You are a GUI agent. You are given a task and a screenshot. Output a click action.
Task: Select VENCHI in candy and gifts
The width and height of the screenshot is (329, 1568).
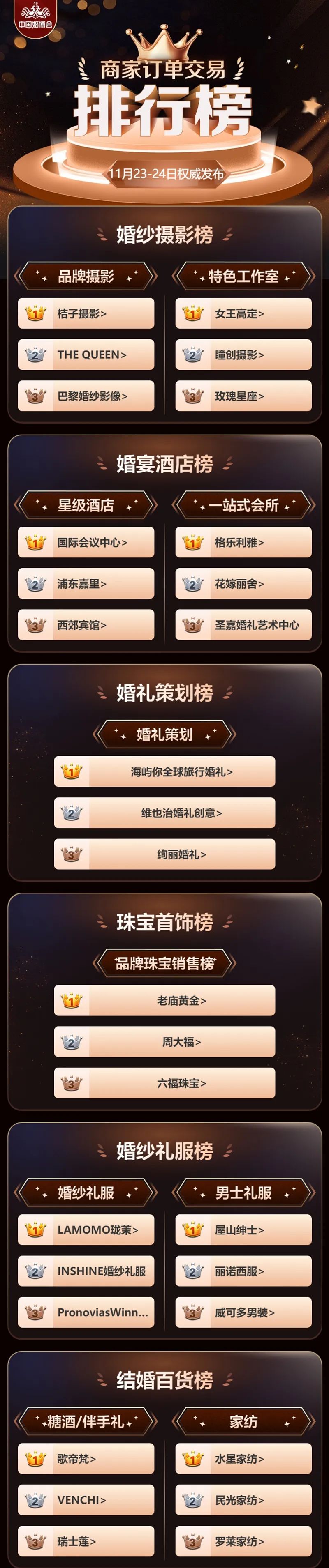pyautogui.click(x=85, y=1501)
